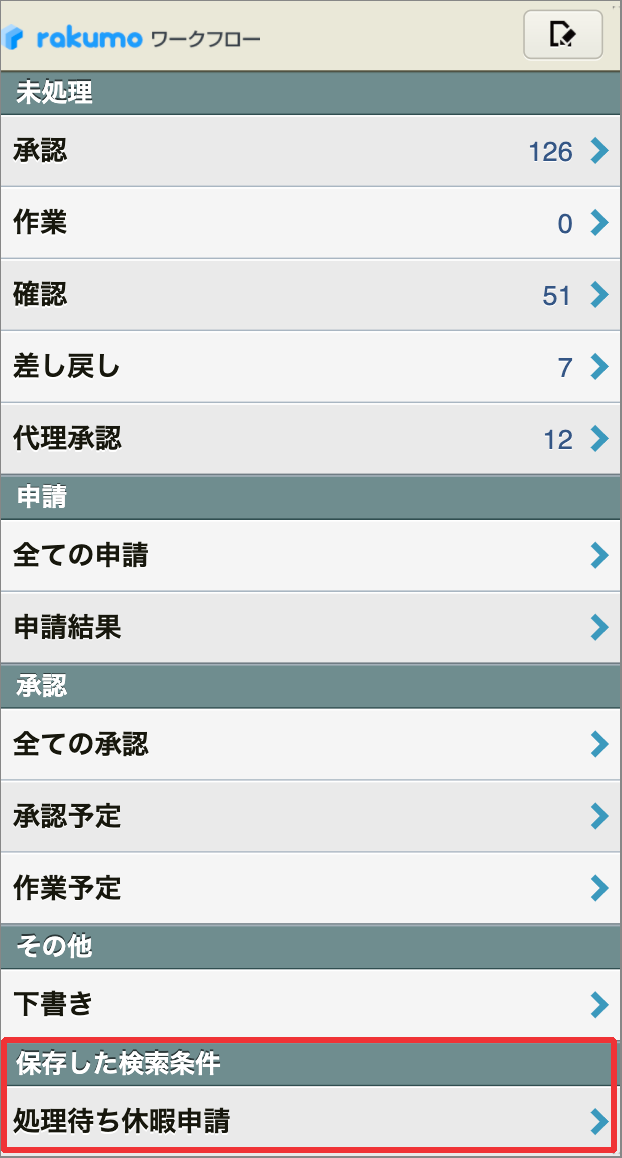Open the 承認 row with 126 items
The height and width of the screenshot is (1158, 622).
(310, 151)
